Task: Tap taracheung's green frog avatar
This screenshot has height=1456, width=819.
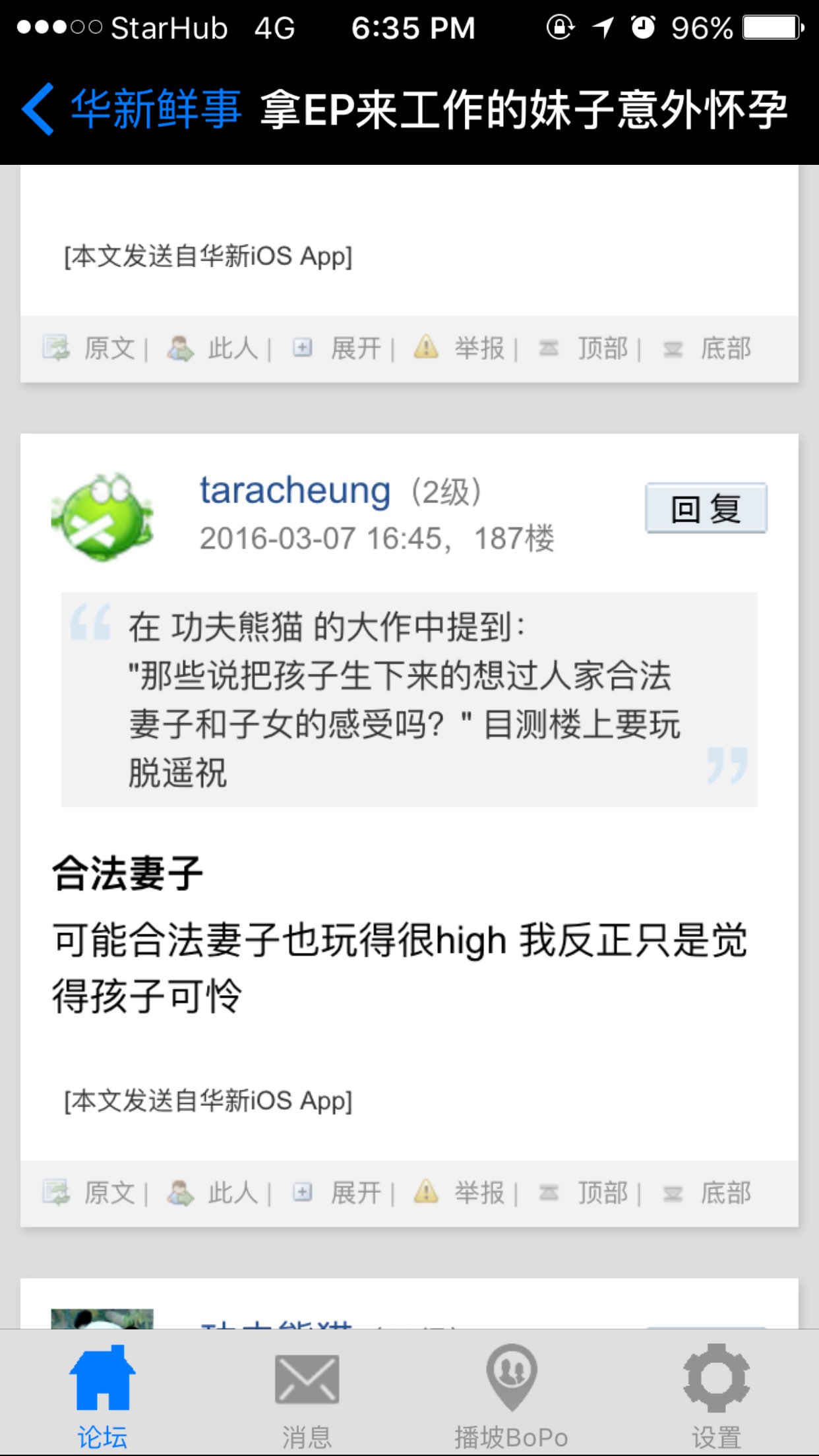Action: pos(102,516)
